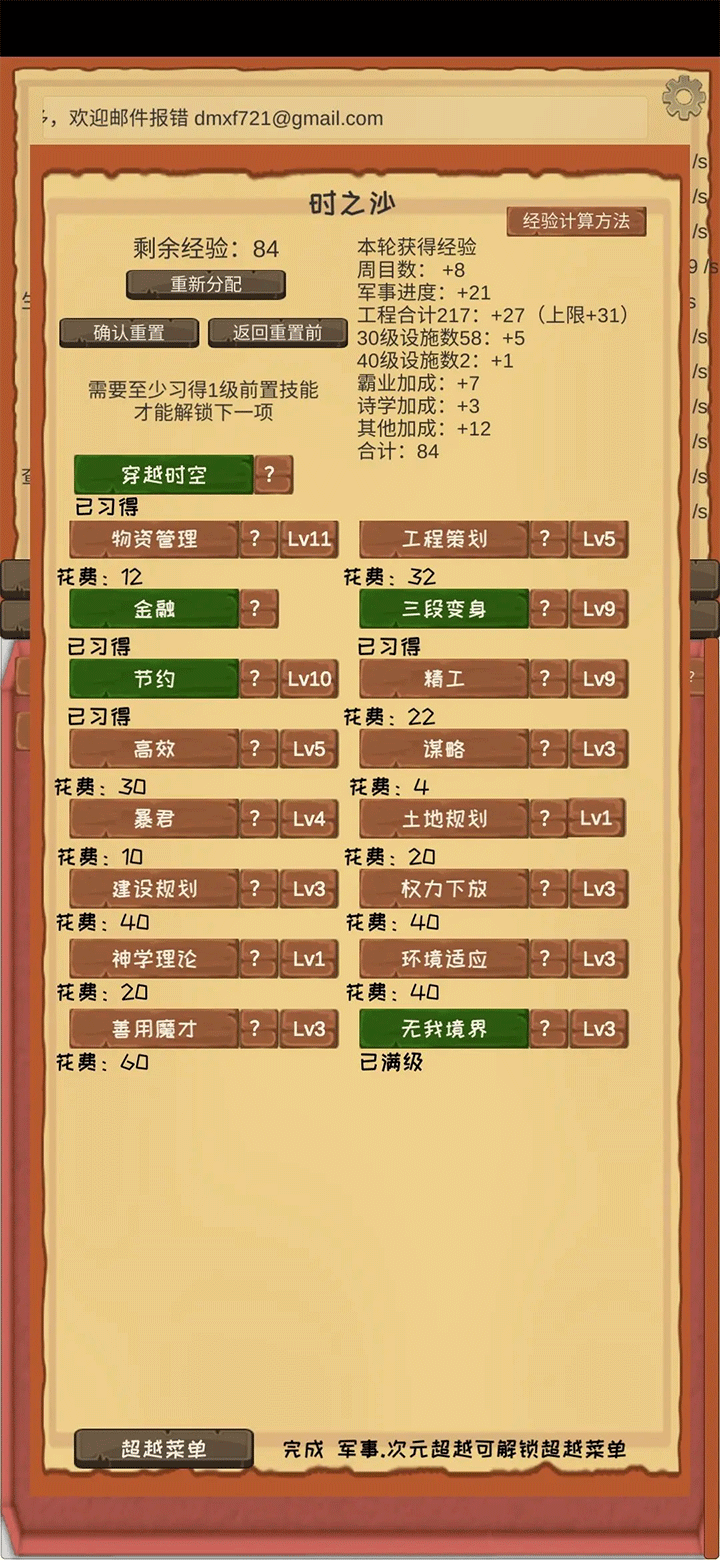720x1560 pixels.
Task: Tap 重新分配 to redistribute experience
Action: click(x=206, y=284)
